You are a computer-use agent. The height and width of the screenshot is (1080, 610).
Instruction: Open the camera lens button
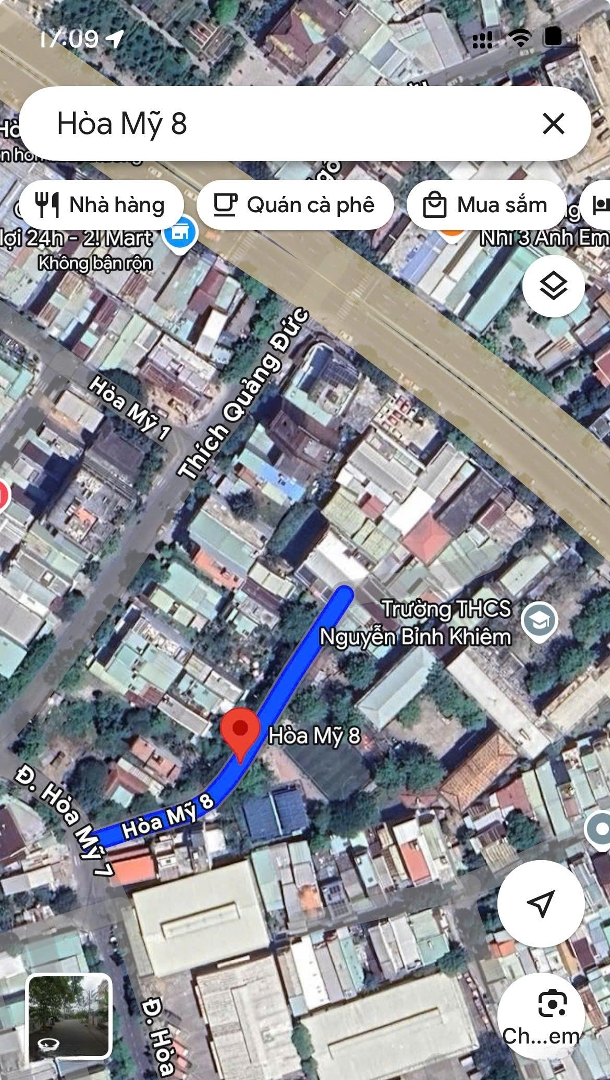click(551, 1004)
